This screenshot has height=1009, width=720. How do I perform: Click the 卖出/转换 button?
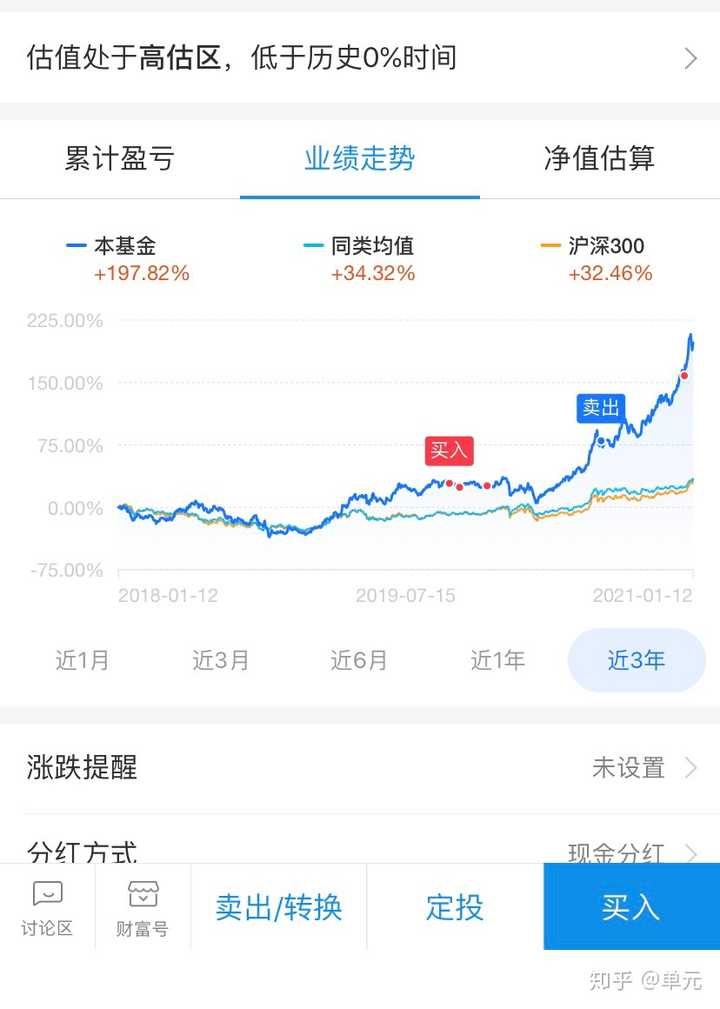pyautogui.click(x=276, y=906)
